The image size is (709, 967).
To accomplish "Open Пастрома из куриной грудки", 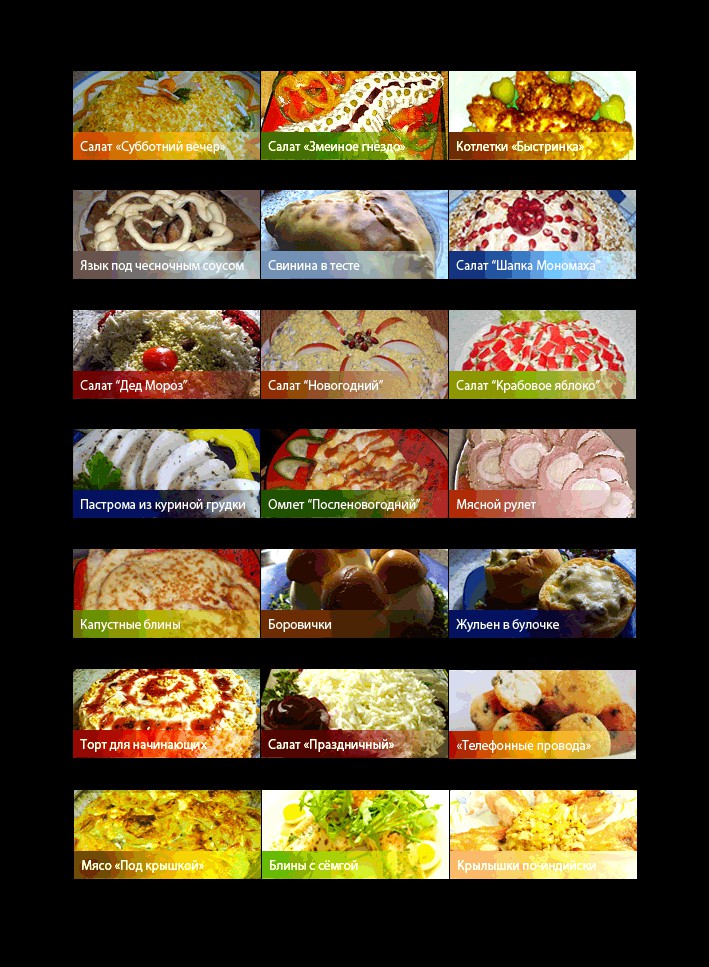I will (x=166, y=473).
